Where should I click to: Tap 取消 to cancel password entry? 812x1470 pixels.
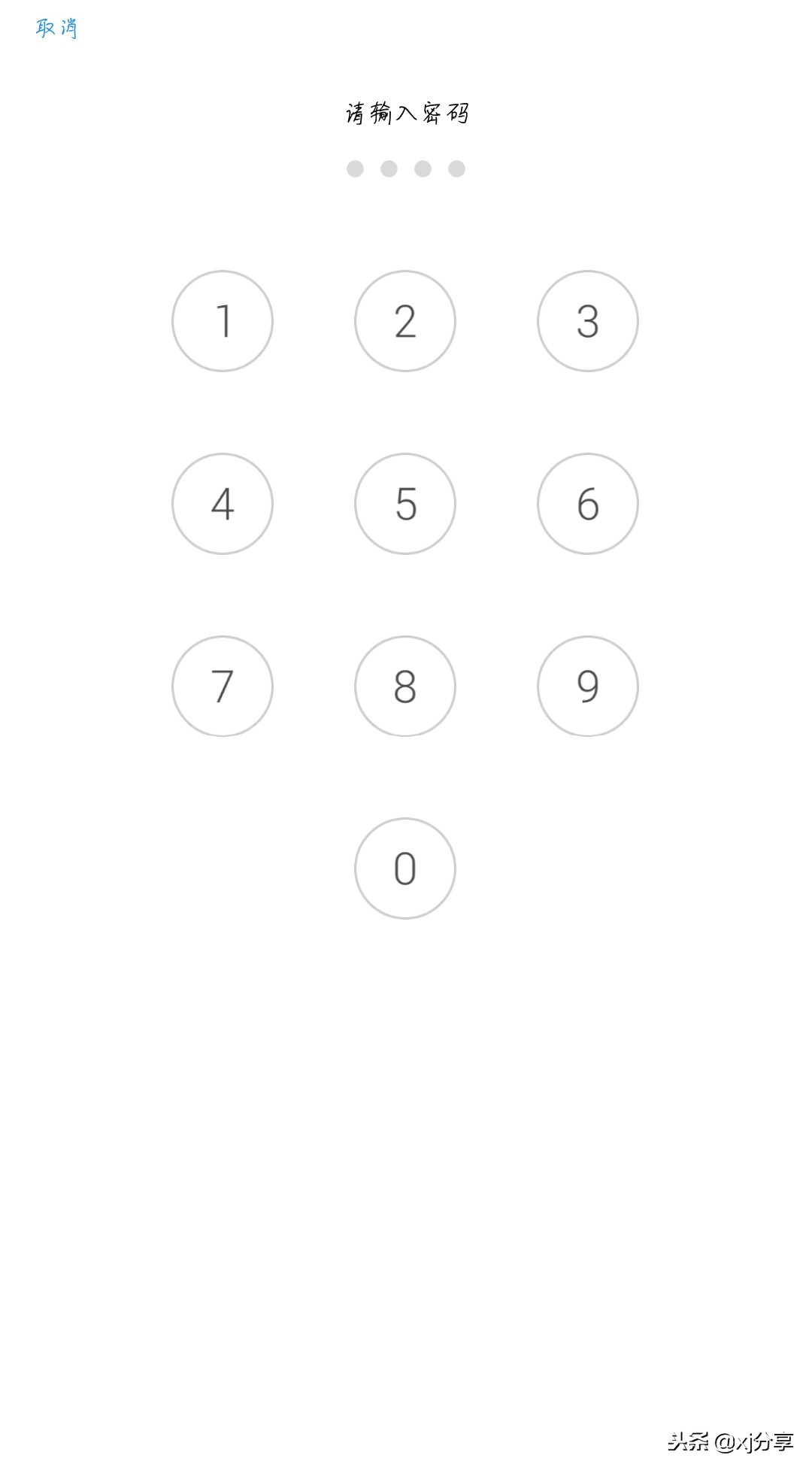click(56, 29)
